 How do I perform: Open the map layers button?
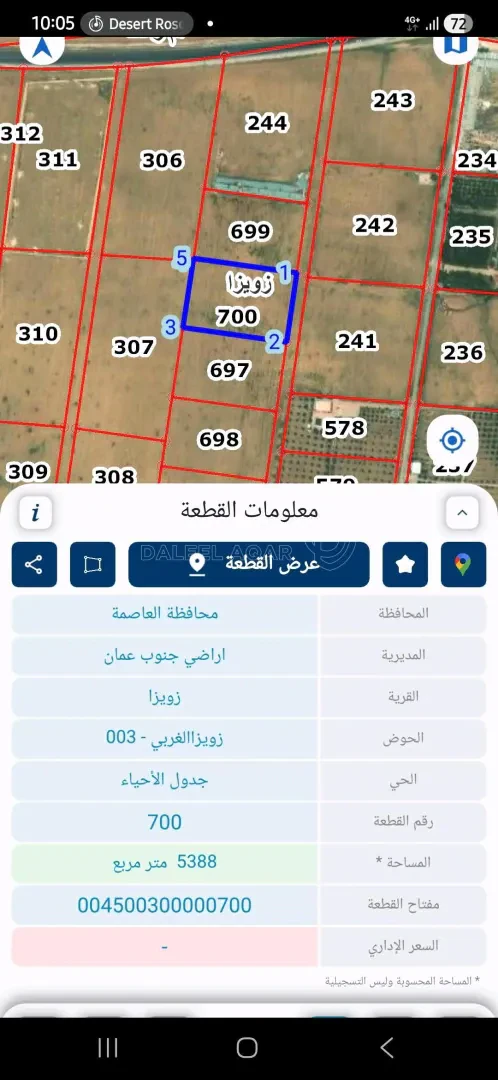pos(455,45)
